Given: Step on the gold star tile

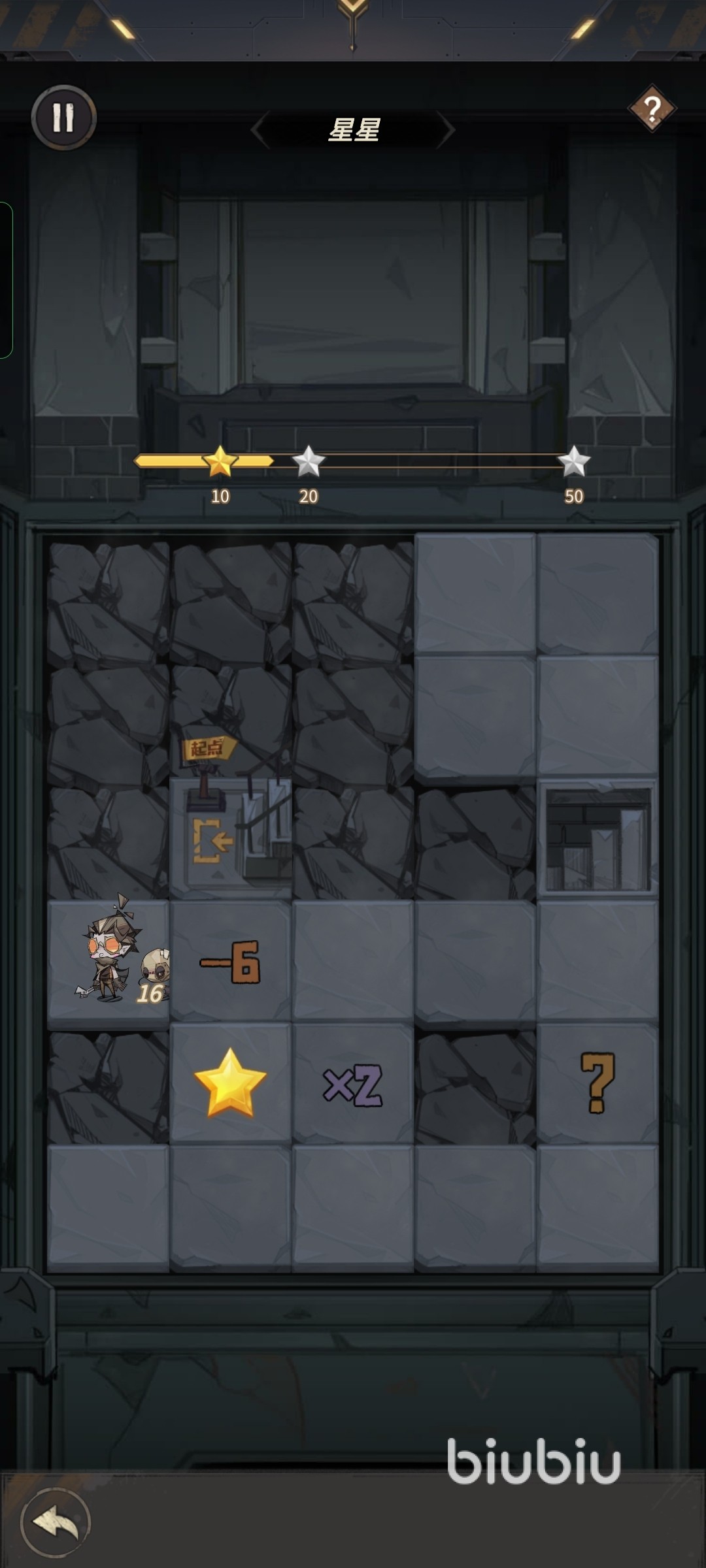Looking at the screenshot, I should tap(230, 1083).
